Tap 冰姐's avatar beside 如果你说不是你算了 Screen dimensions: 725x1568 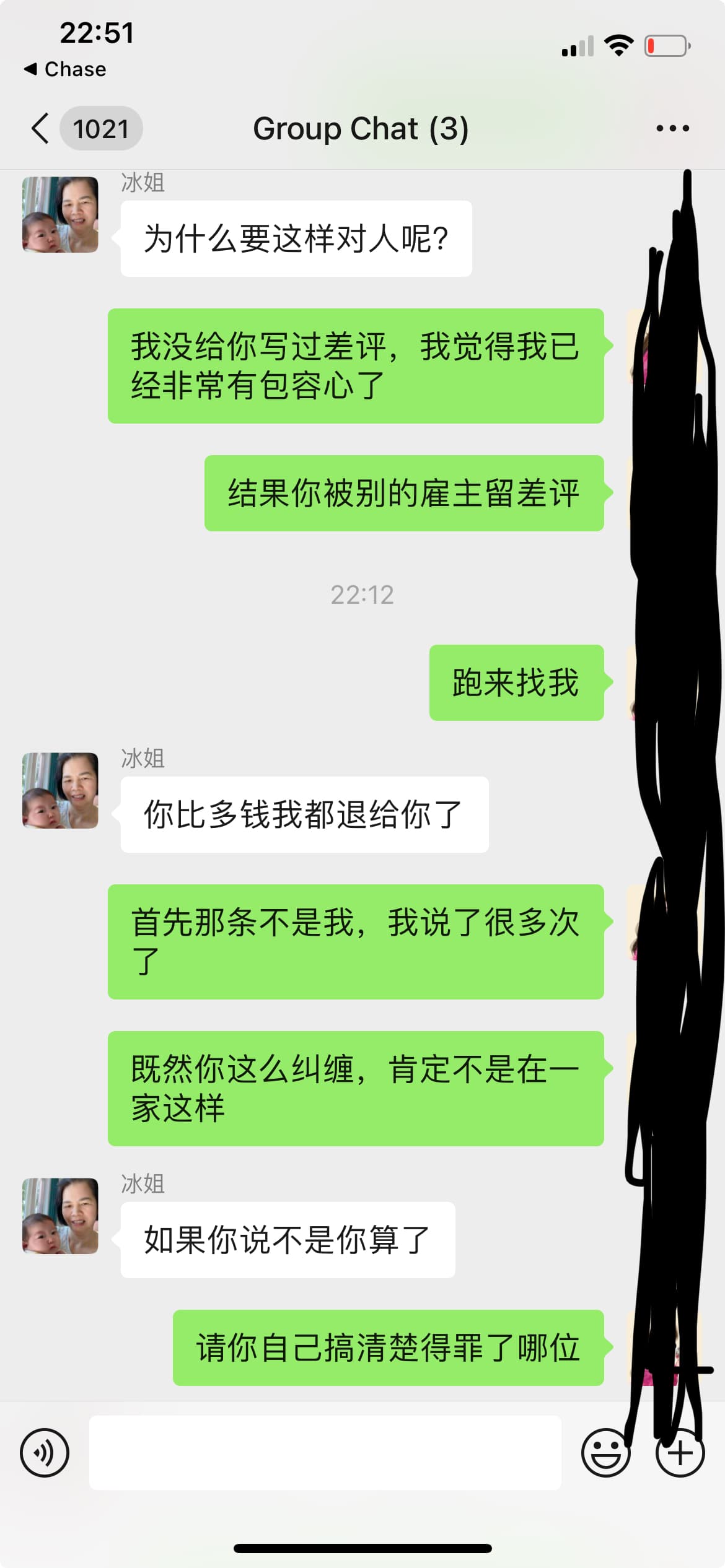[x=60, y=1216]
